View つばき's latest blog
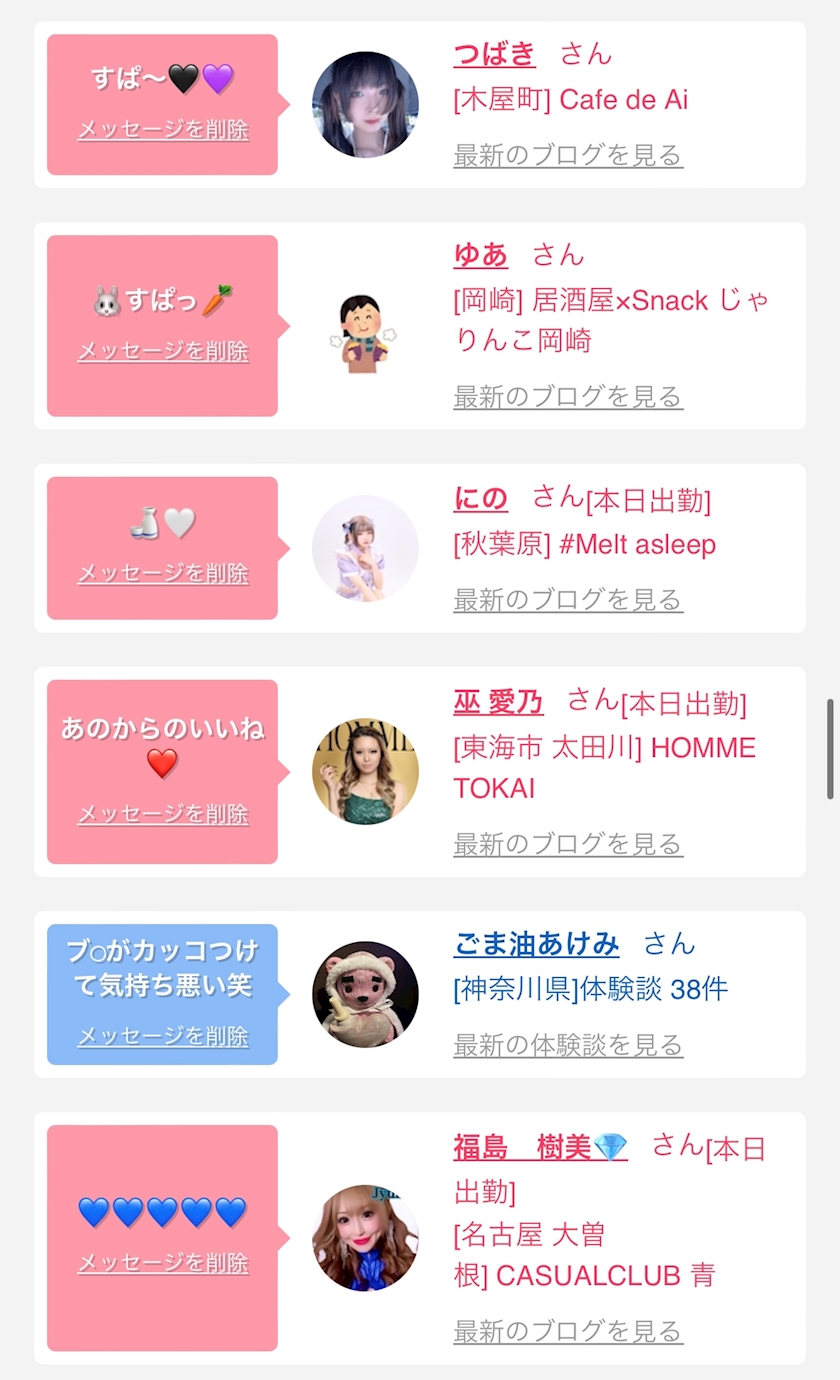This screenshot has height=1380, width=840. [567, 155]
